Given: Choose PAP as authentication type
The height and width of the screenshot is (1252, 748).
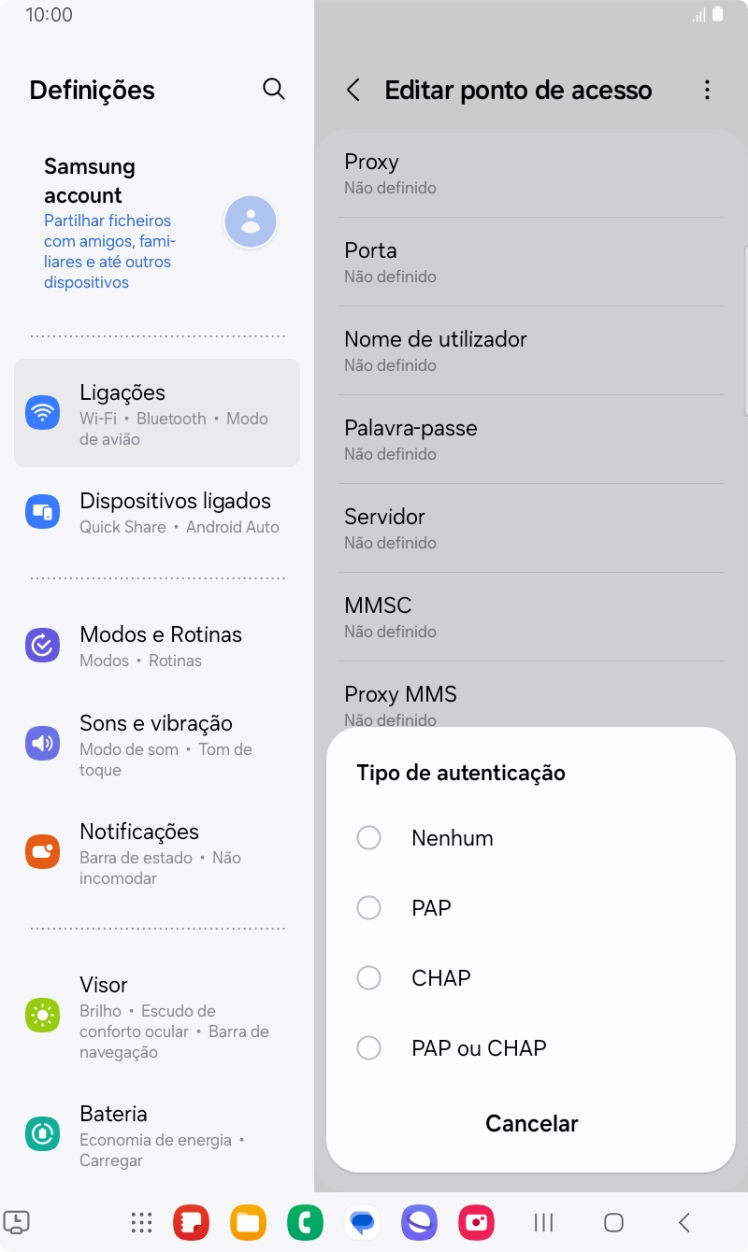Looking at the screenshot, I should point(530,908).
